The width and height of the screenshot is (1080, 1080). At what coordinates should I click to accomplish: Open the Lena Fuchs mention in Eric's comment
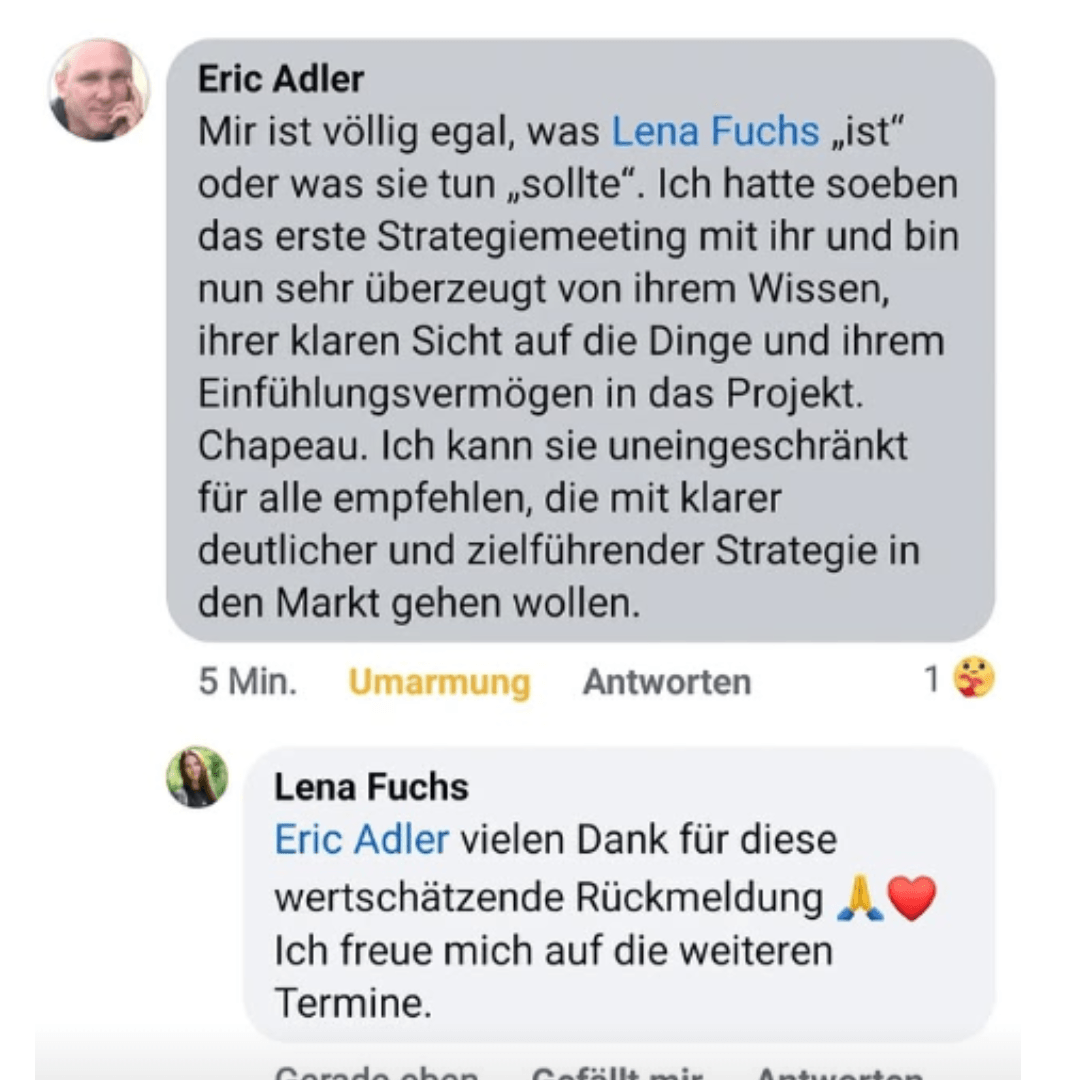715,131
